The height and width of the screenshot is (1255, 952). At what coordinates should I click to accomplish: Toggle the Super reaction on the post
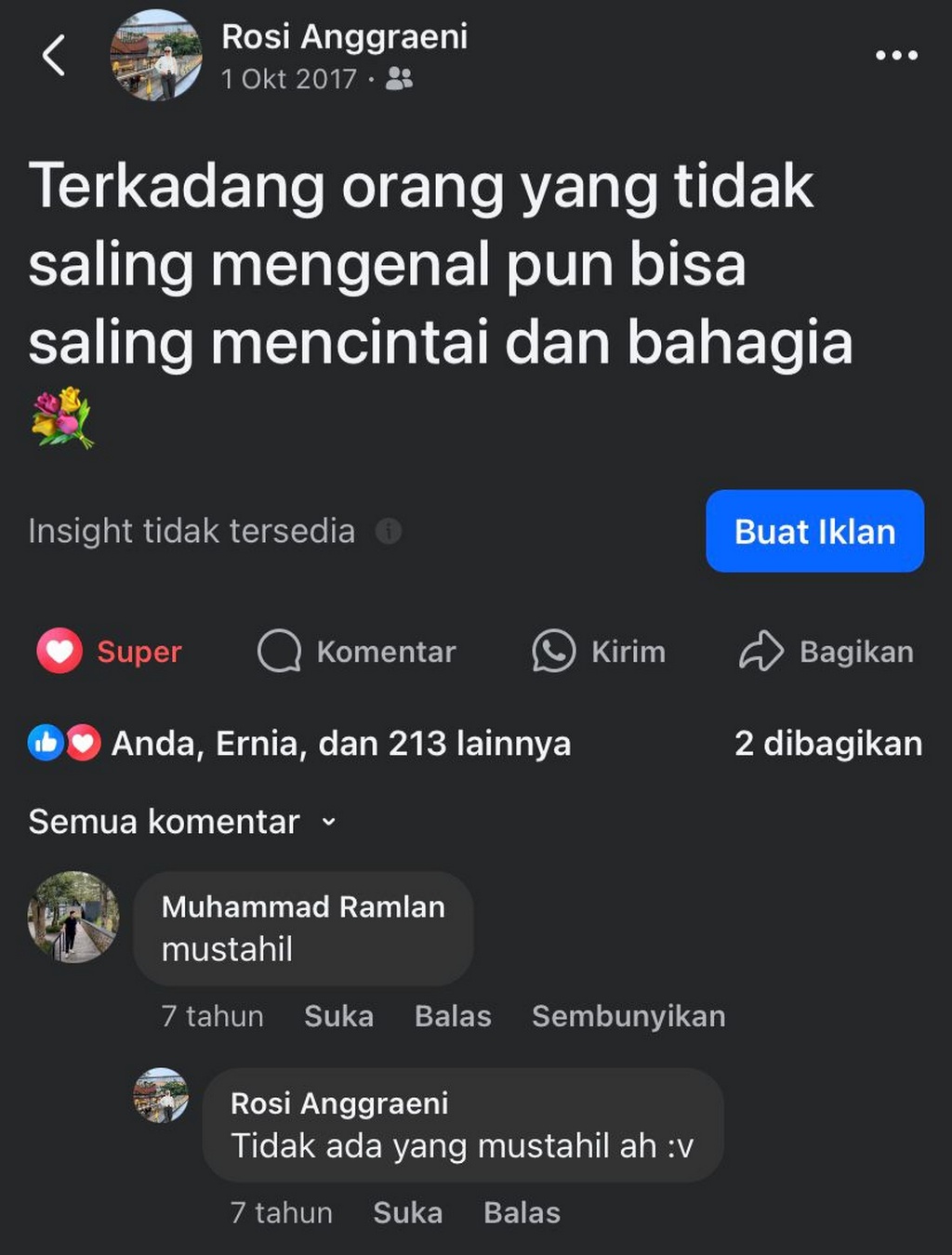pos(110,651)
